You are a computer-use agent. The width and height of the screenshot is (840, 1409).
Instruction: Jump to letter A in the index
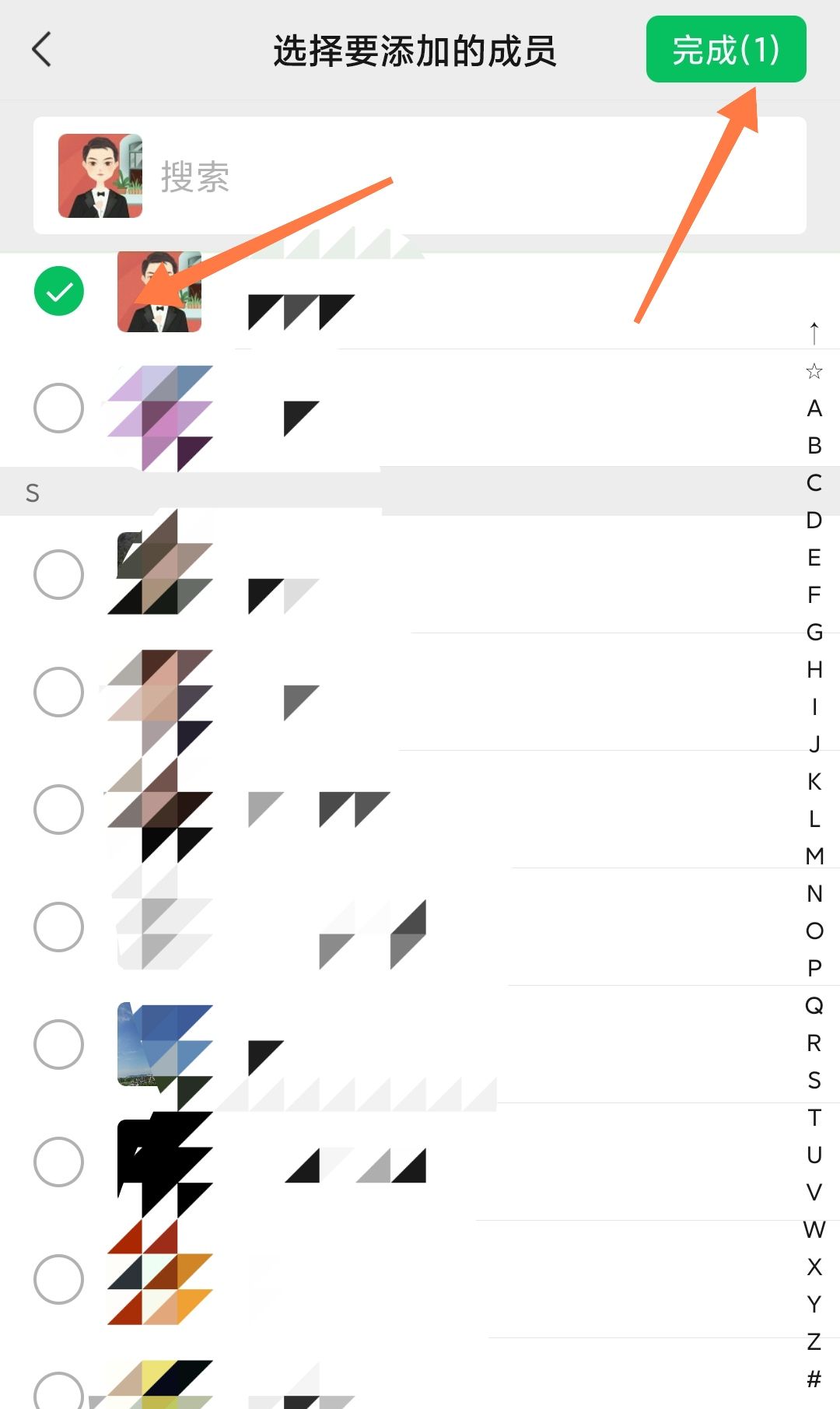click(x=814, y=408)
